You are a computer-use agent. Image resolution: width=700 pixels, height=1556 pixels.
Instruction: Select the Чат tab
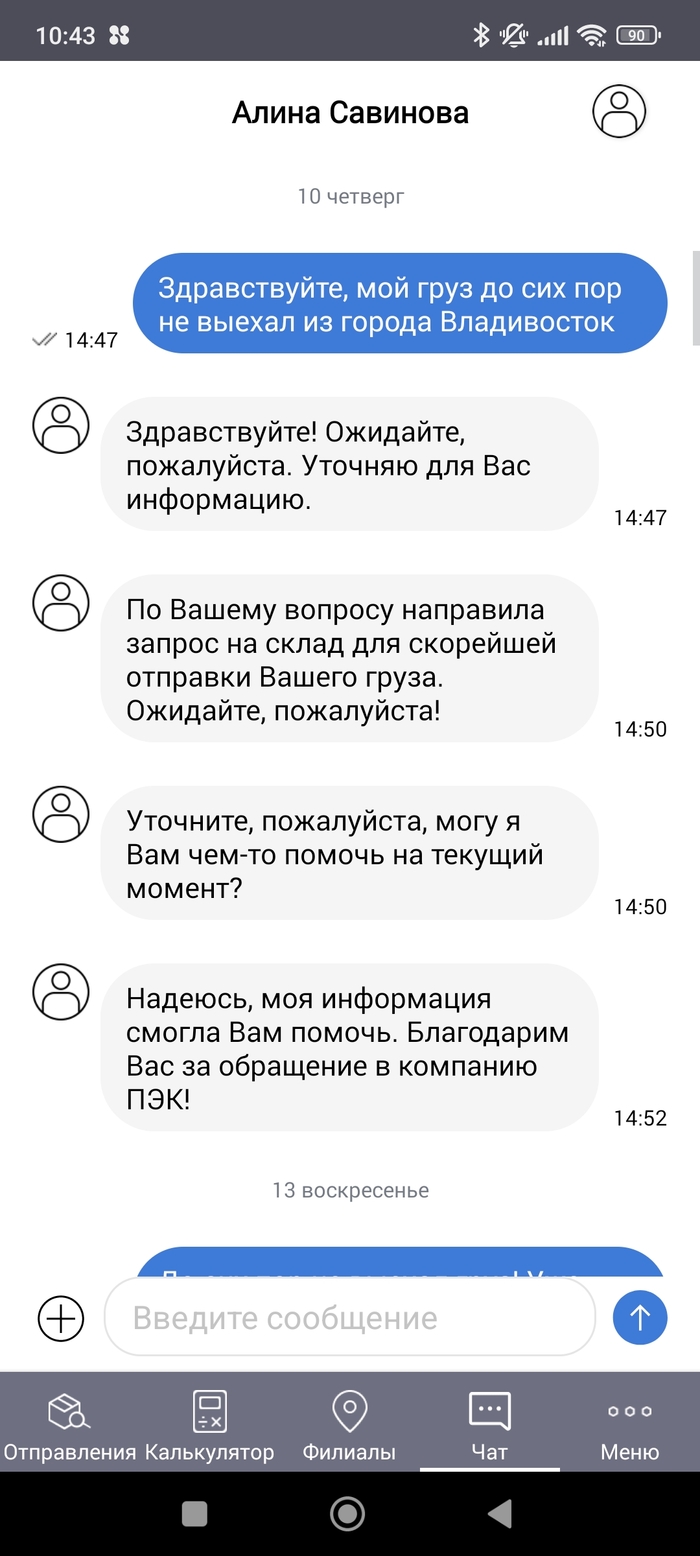[x=489, y=1426]
